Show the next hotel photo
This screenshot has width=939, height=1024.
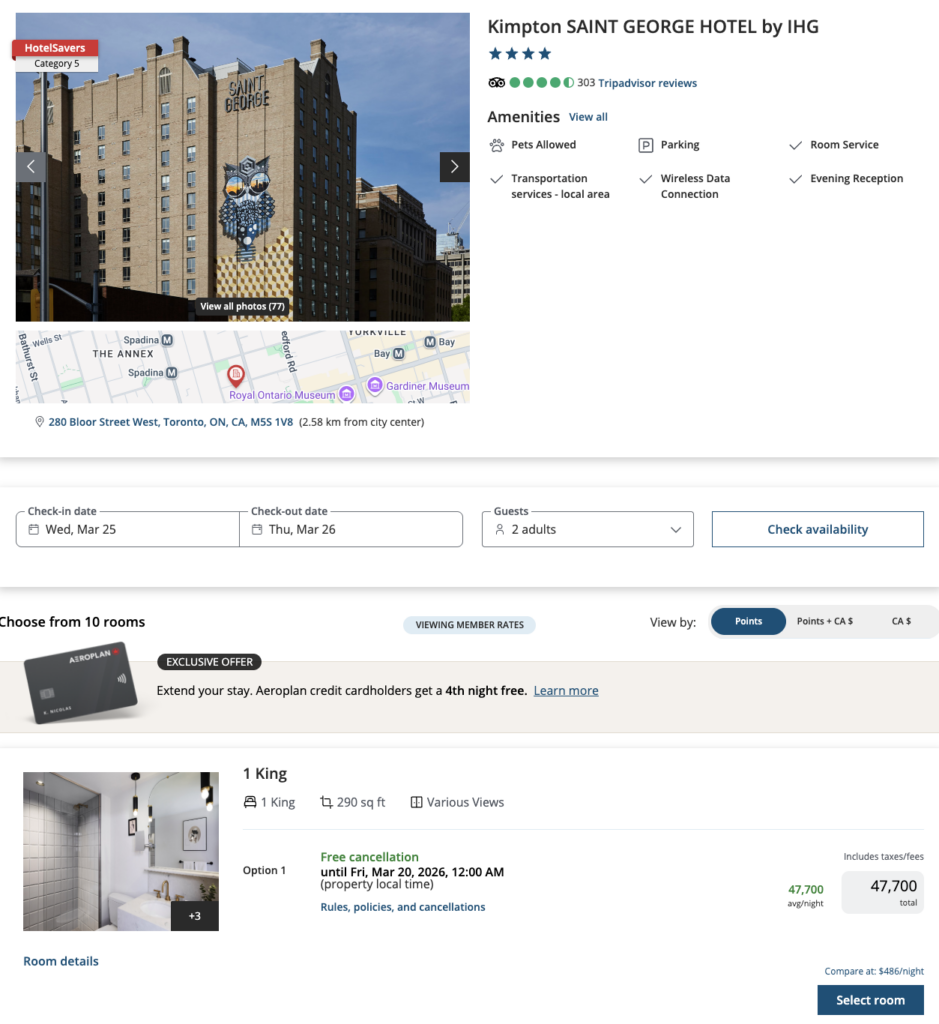tap(454, 167)
